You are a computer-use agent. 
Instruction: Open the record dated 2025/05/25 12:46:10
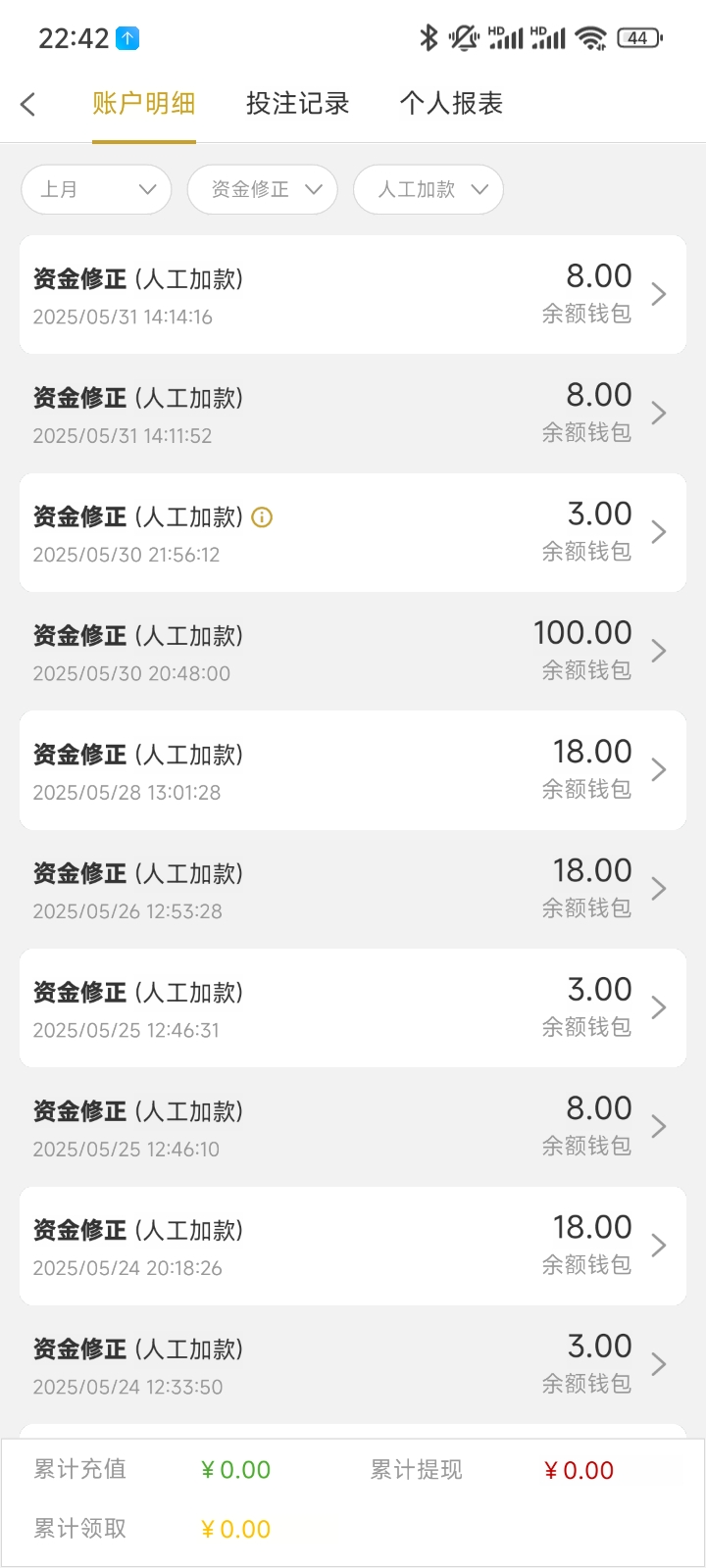[353, 1127]
